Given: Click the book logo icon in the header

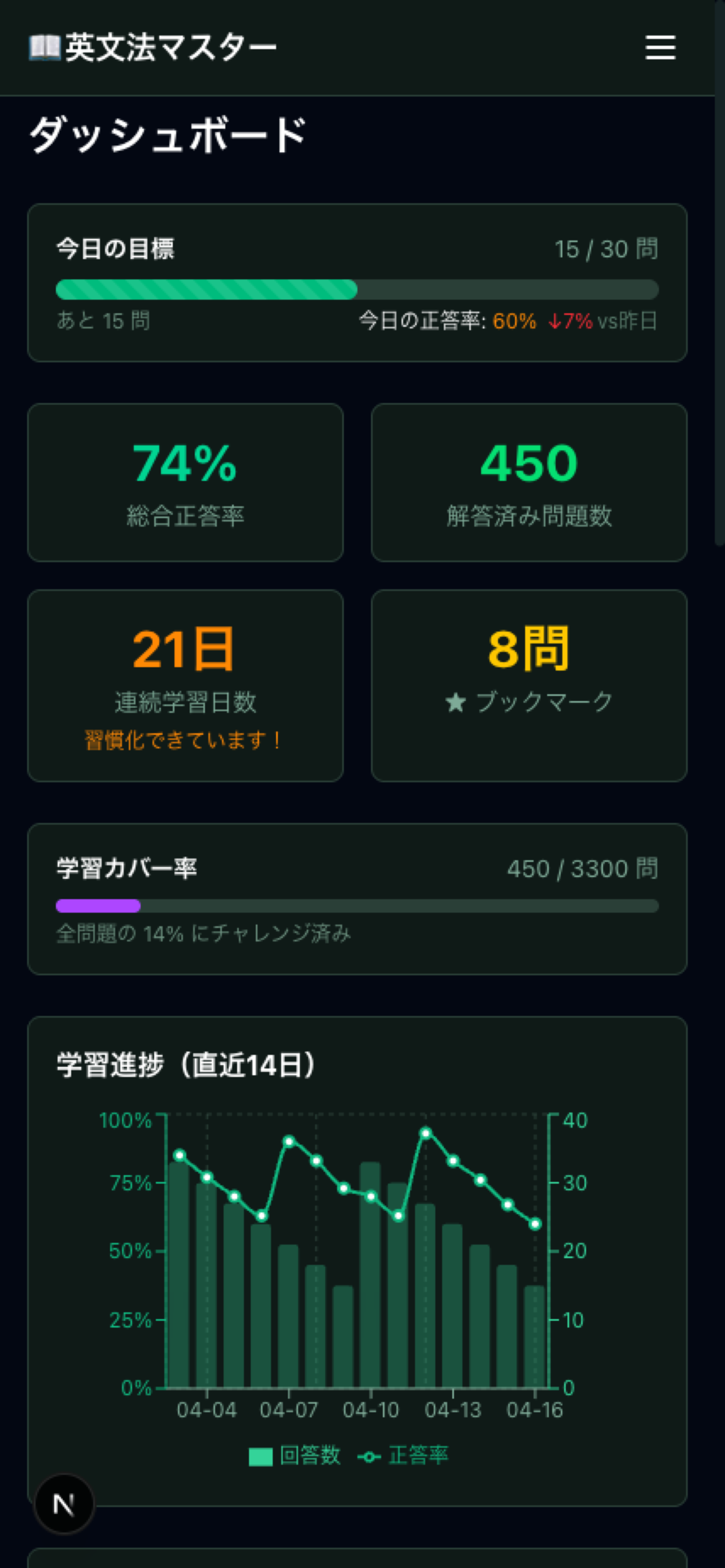Looking at the screenshot, I should (x=45, y=46).
